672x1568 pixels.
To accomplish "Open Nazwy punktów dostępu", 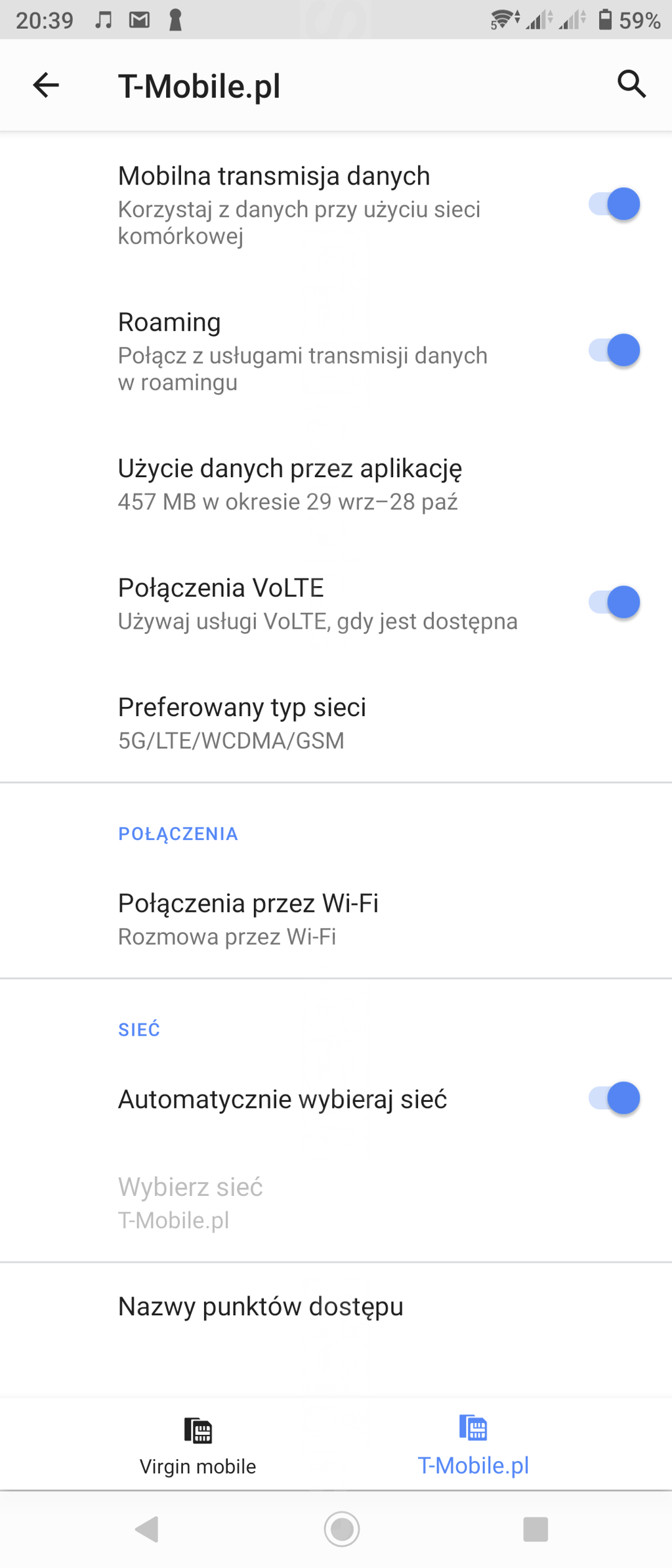I will 261,1306.
